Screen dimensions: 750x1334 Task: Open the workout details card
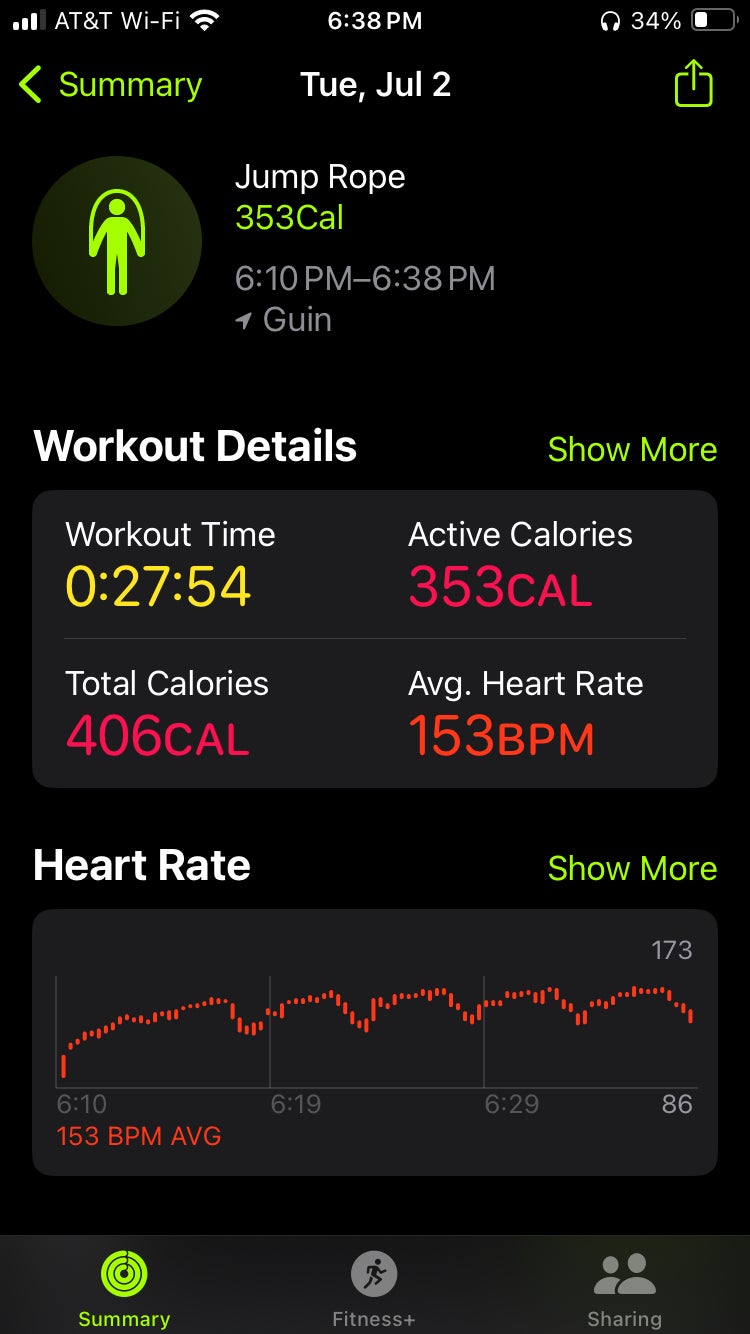tap(374, 638)
